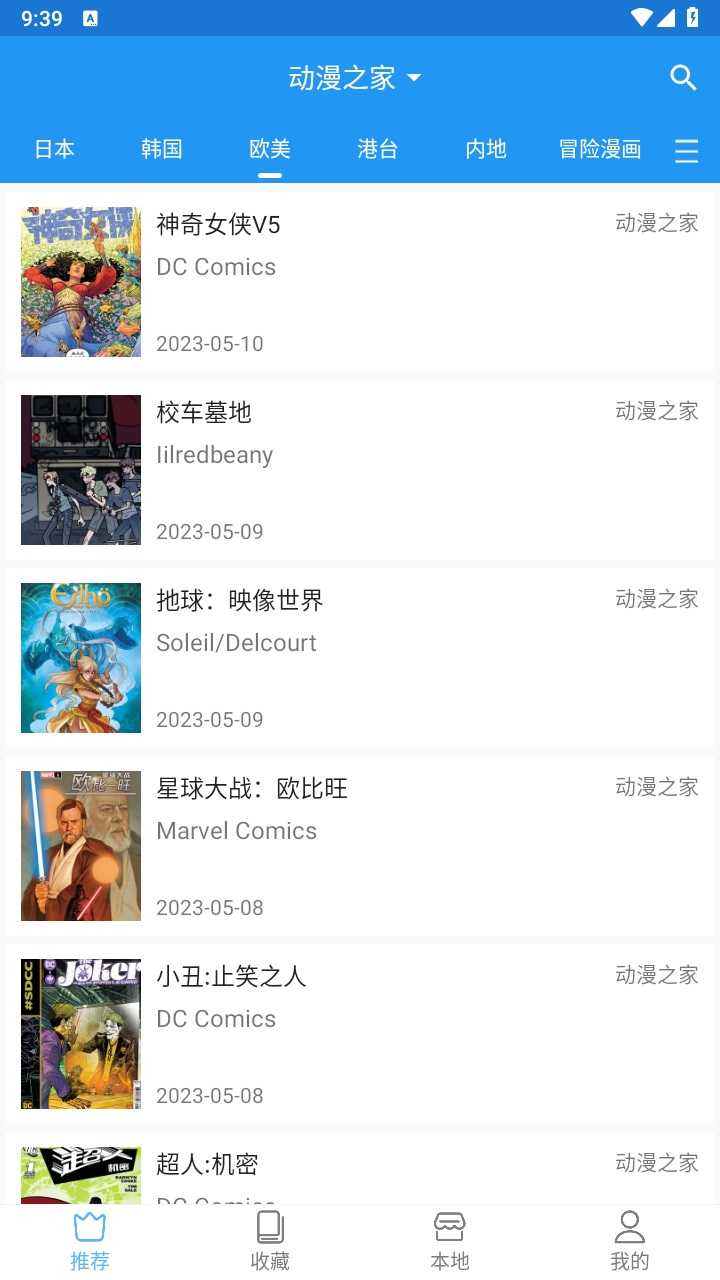This screenshot has width=720, height=1280.
Task: Select the 韩国 category tab
Action: [161, 149]
